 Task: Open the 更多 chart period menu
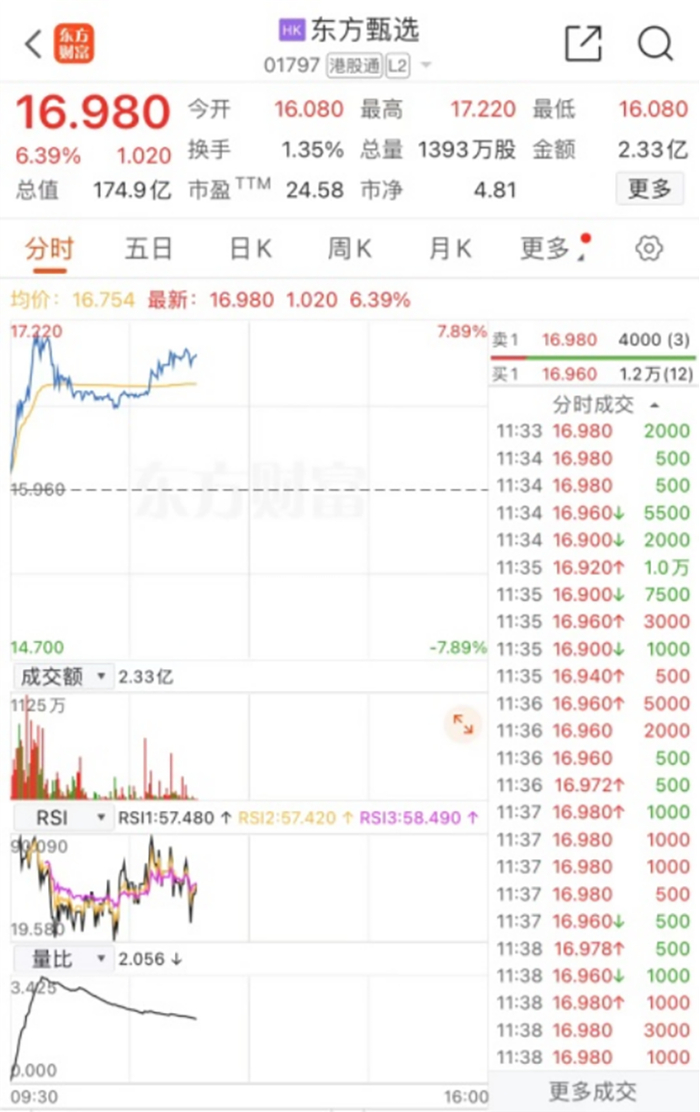(x=554, y=249)
